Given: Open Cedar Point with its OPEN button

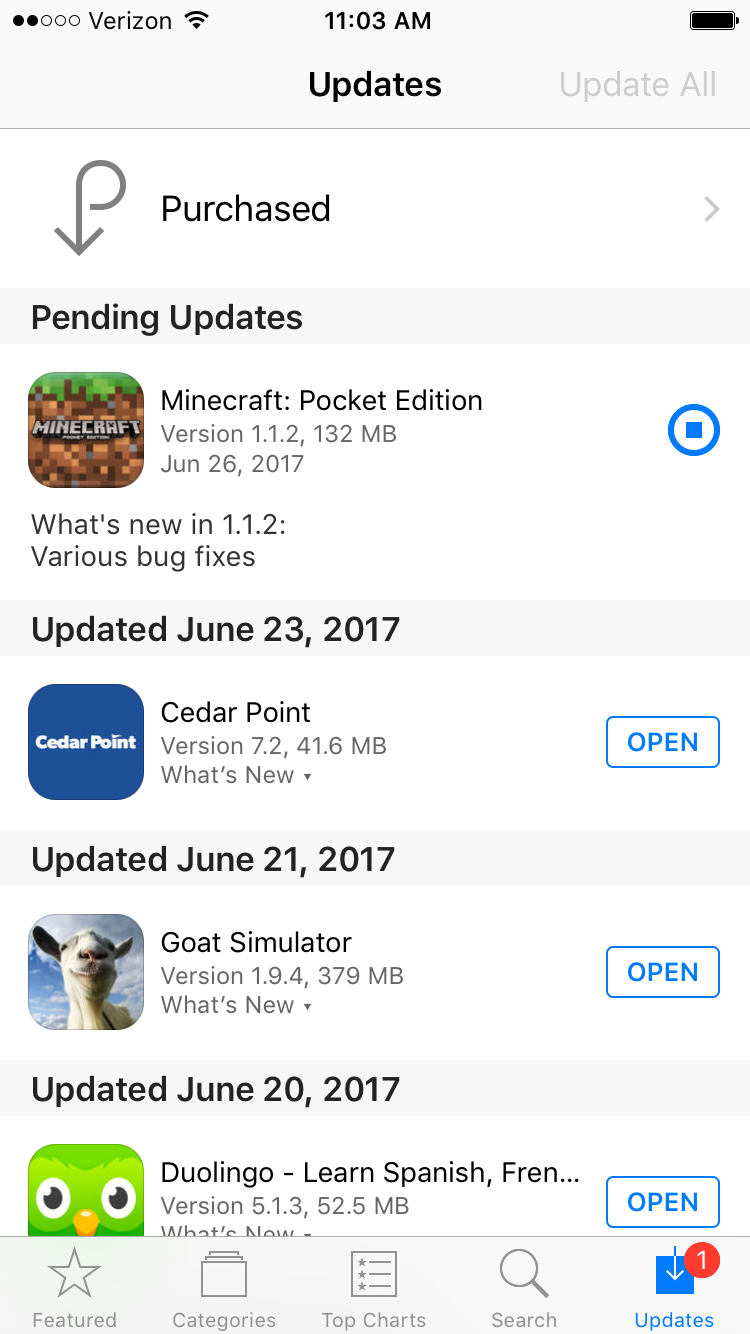Looking at the screenshot, I should 663,742.
